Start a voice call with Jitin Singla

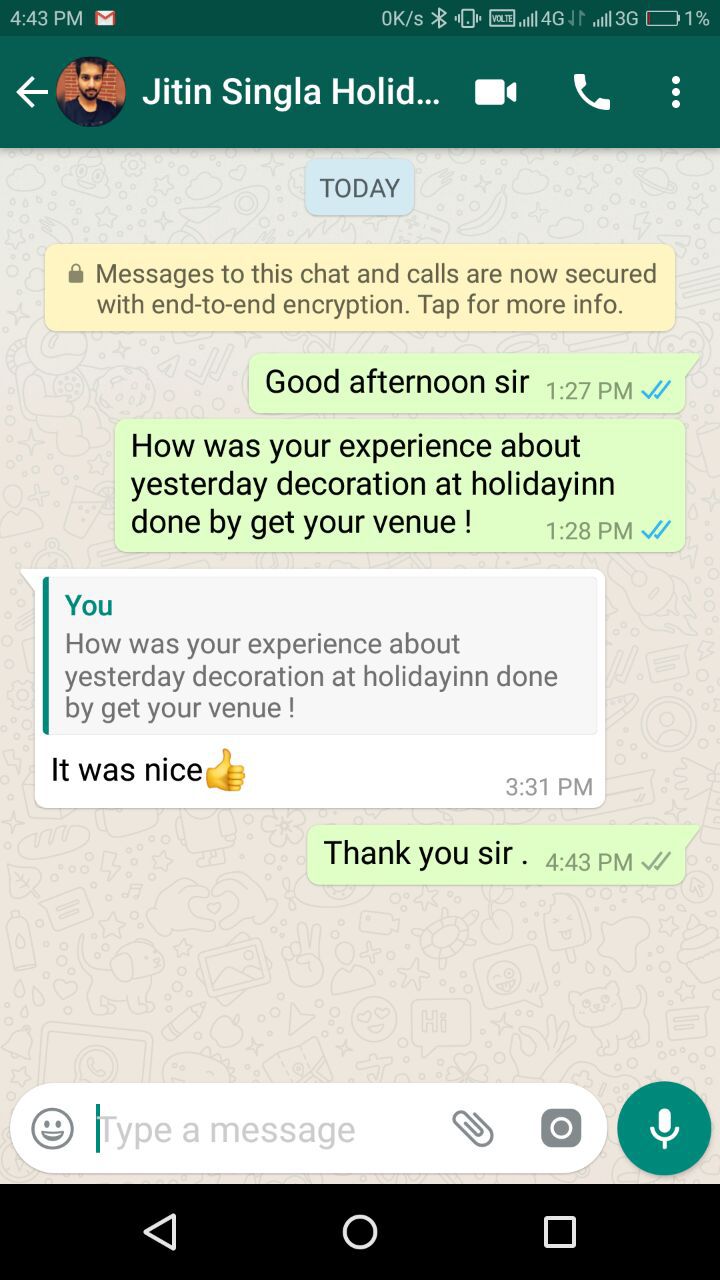click(591, 93)
